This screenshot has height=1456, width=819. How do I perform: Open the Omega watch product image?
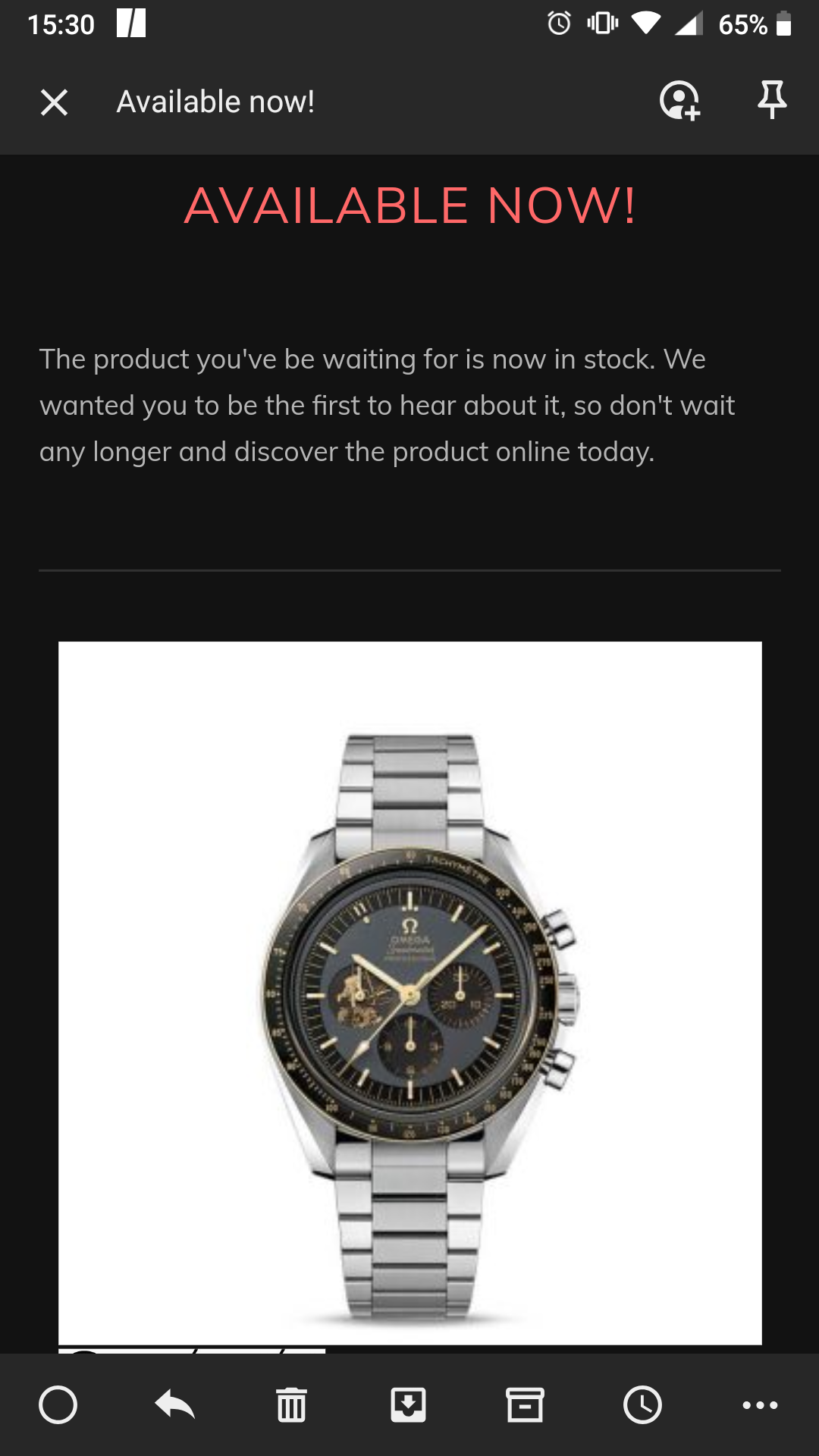(410, 993)
